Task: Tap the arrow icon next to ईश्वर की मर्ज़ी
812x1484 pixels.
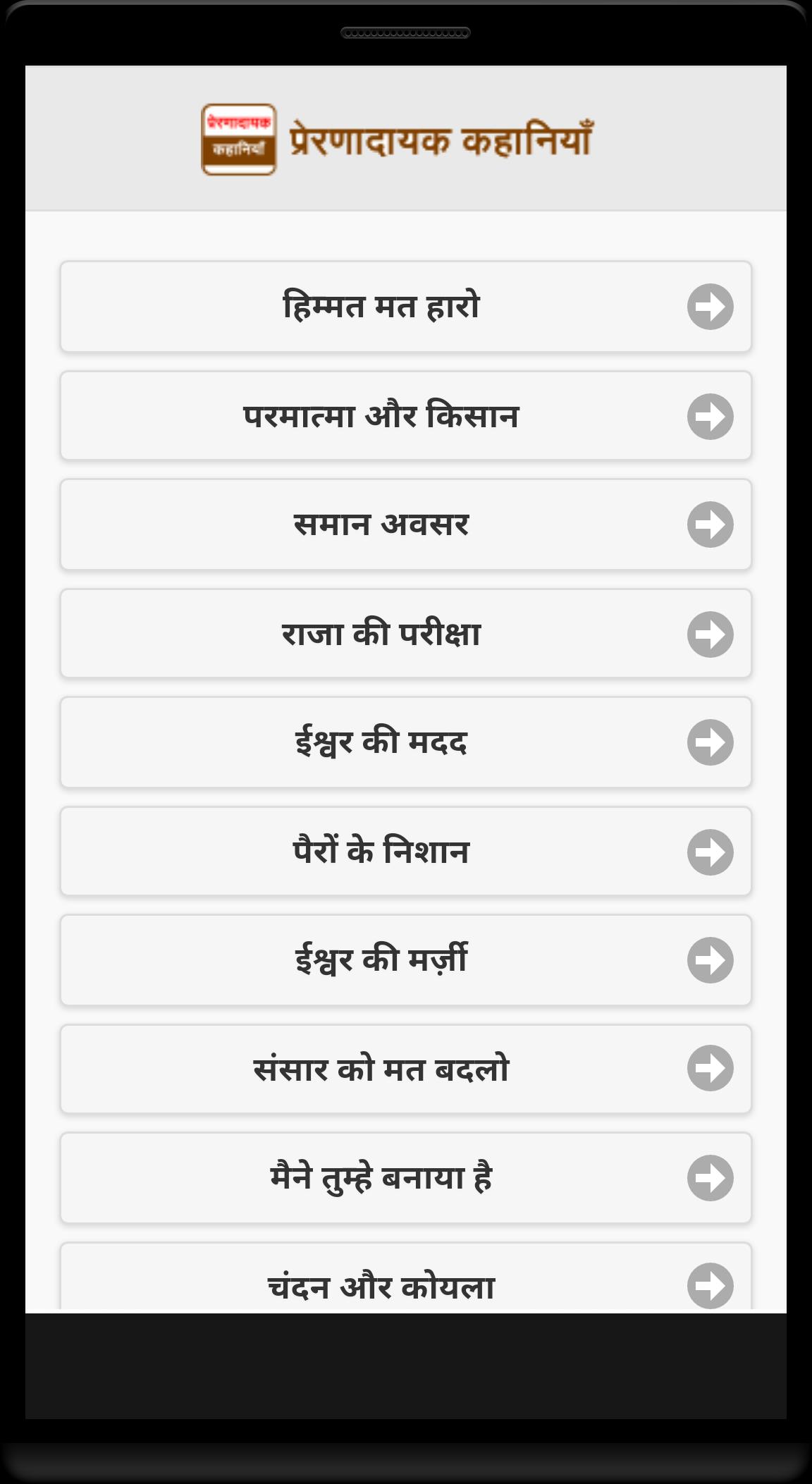Action: pos(711,960)
